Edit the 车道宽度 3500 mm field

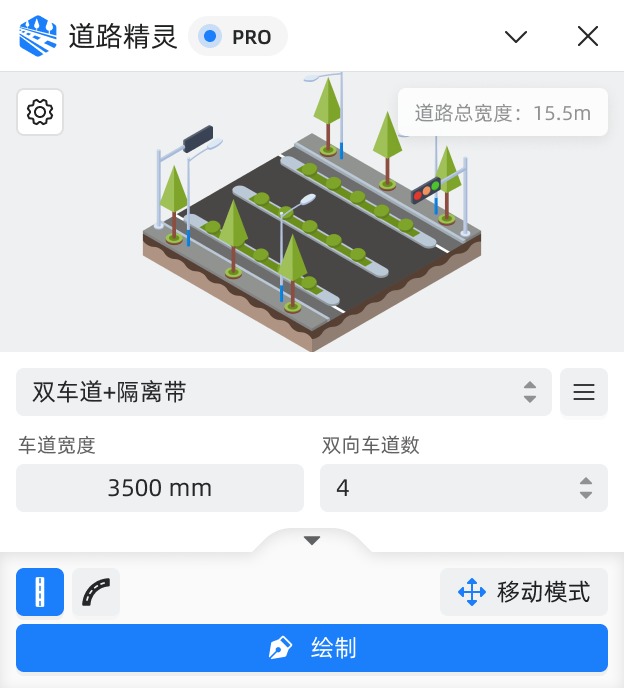pos(160,488)
